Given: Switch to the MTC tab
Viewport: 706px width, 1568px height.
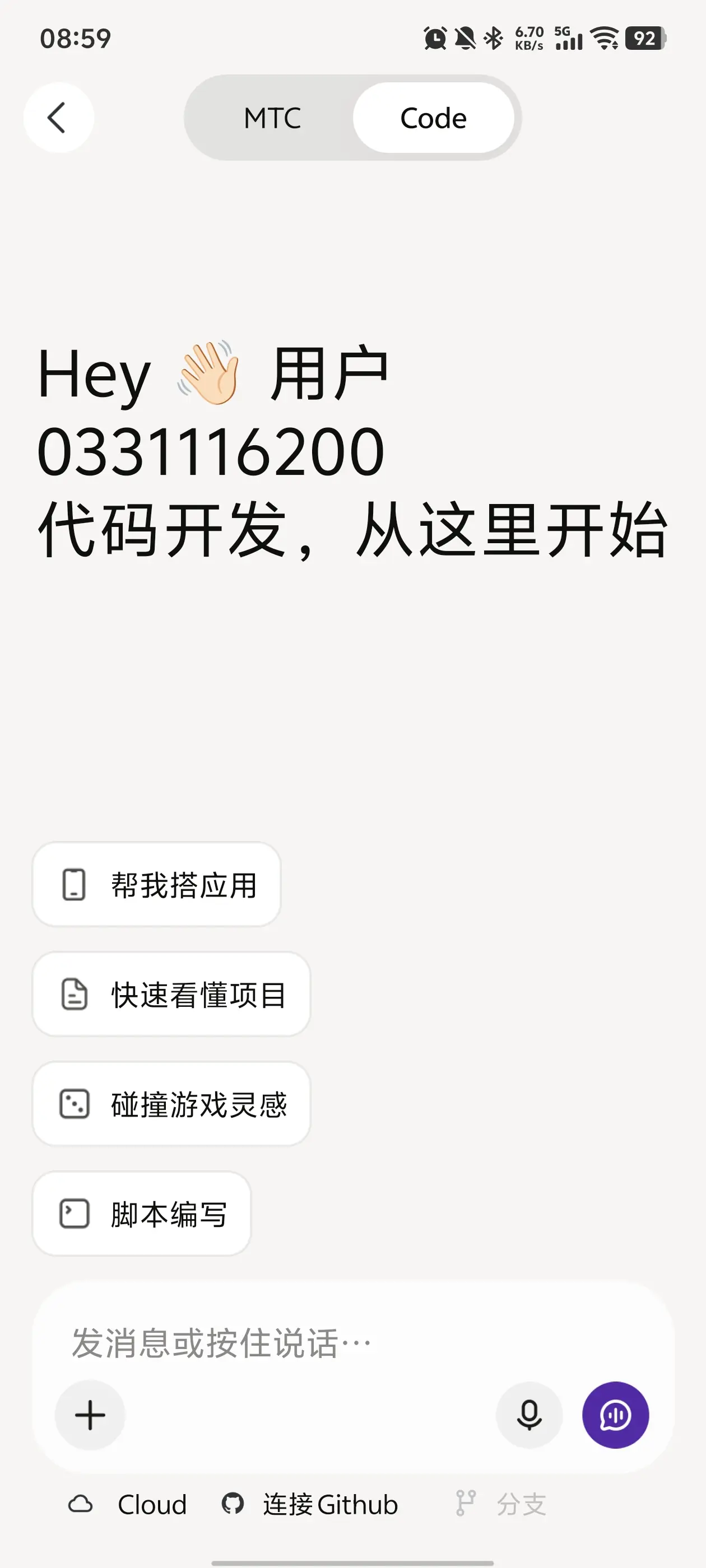Looking at the screenshot, I should pos(272,118).
